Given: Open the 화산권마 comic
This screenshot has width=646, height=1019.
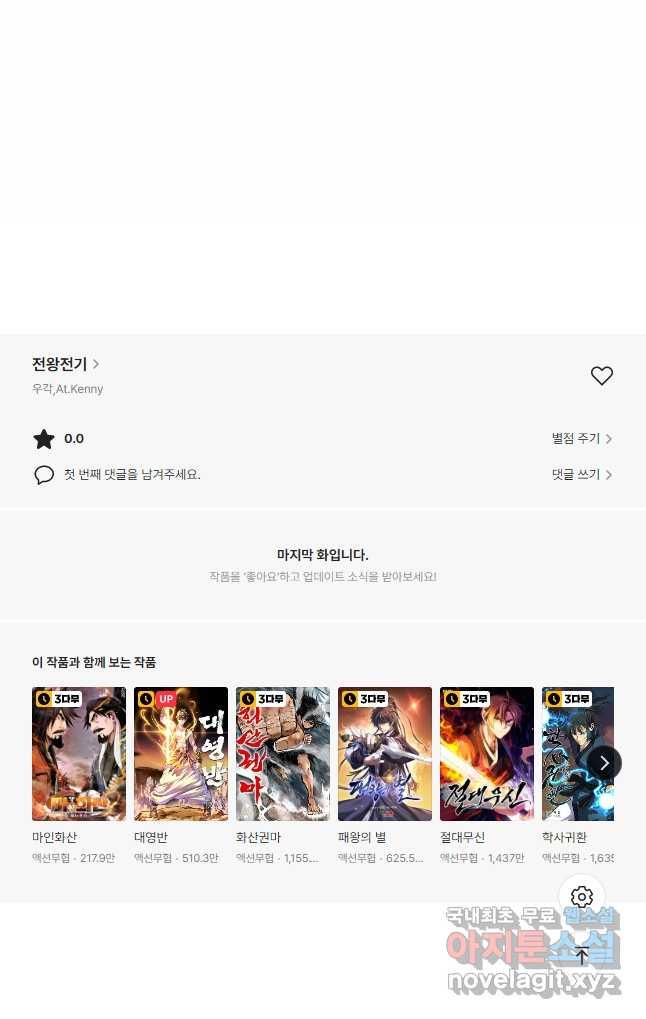Looking at the screenshot, I should click(x=283, y=754).
